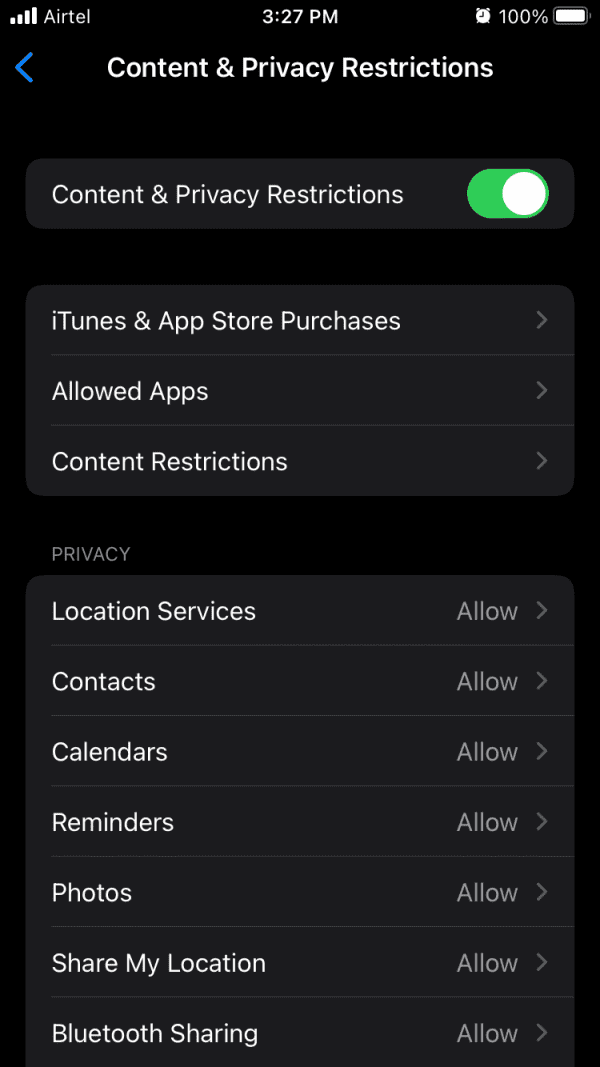600x1067 pixels.
Task: Open Calendars privacy options
Action: [300, 752]
